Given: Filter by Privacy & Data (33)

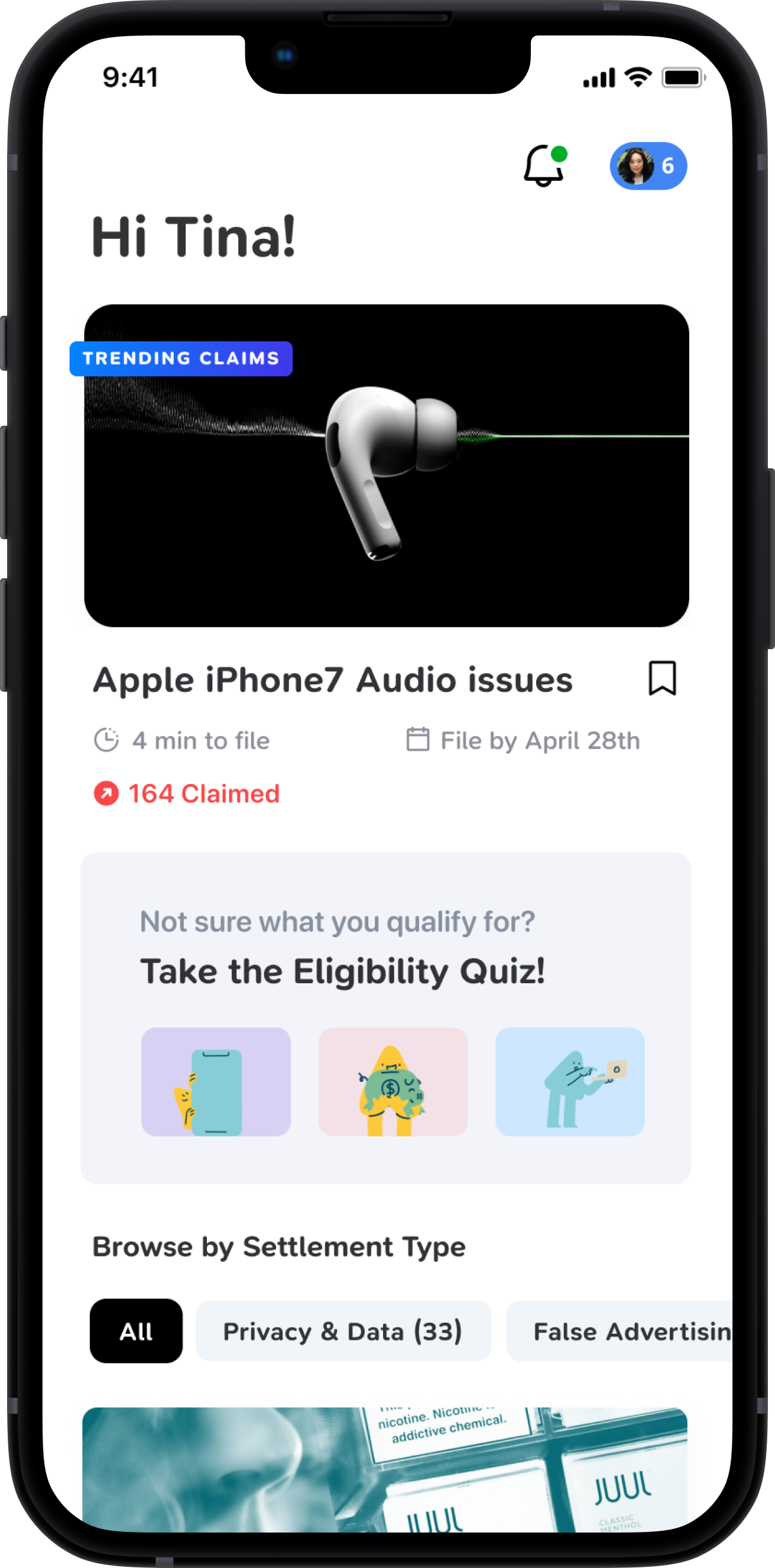Looking at the screenshot, I should click(343, 1331).
